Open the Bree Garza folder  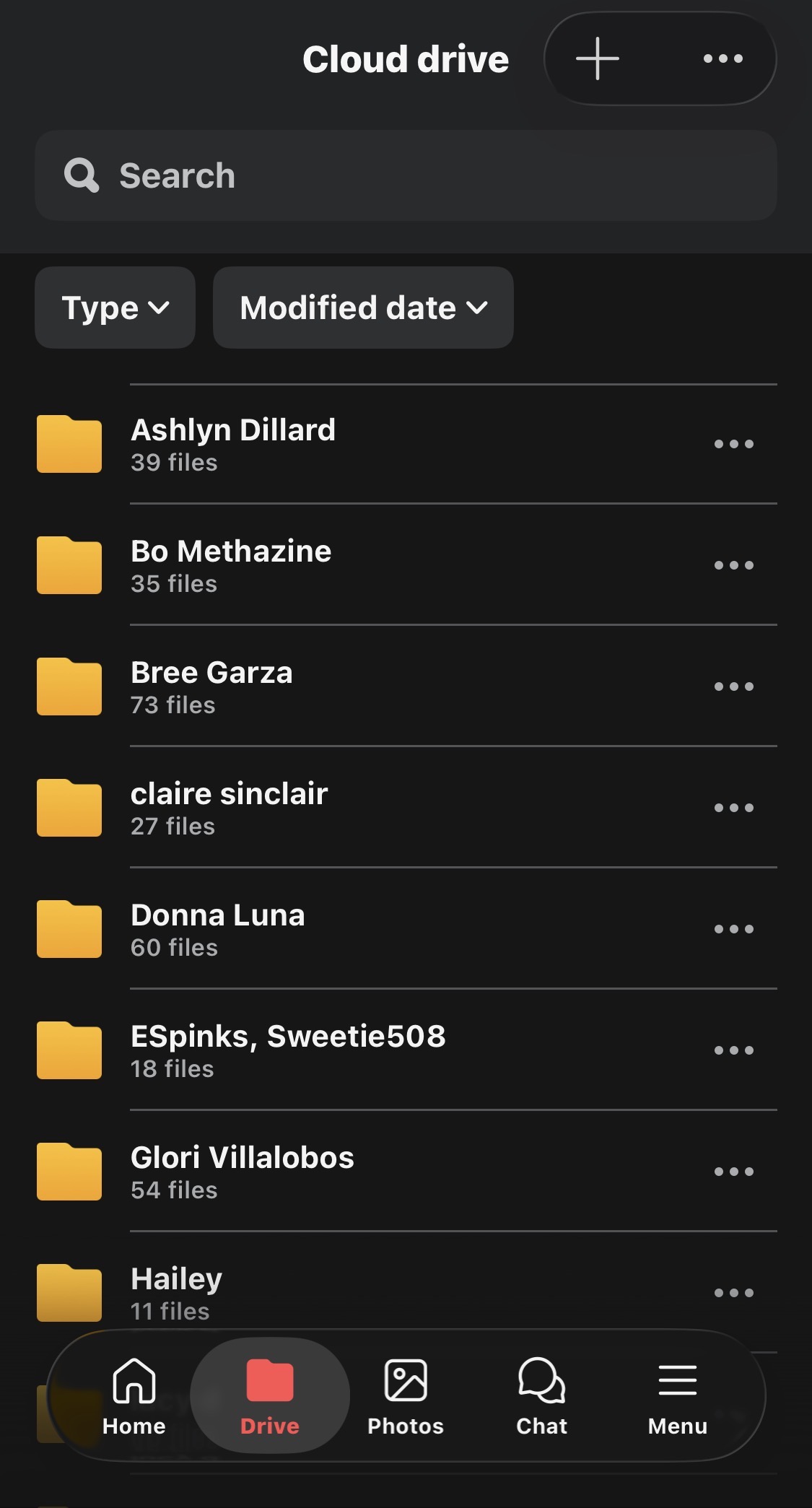click(211, 686)
